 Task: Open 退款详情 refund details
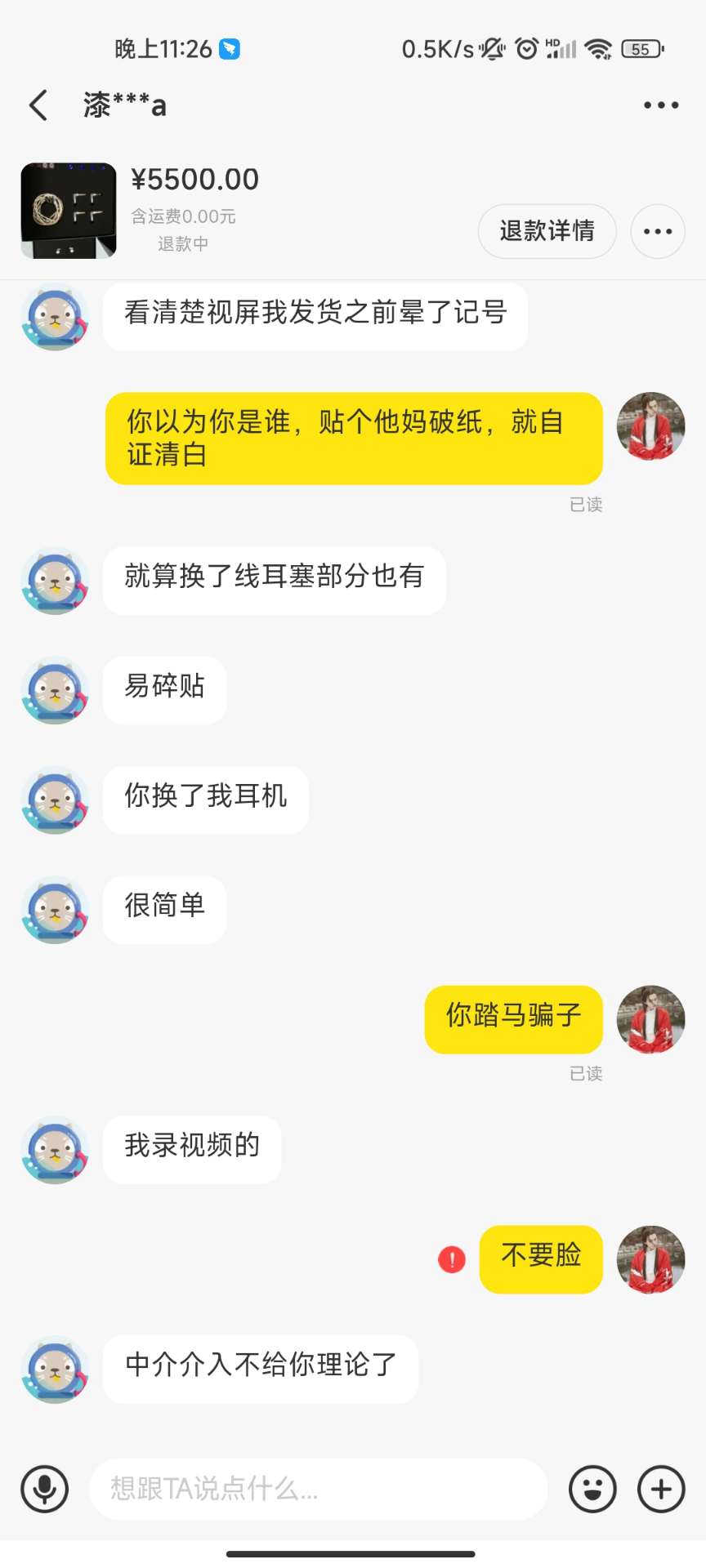pos(547,231)
